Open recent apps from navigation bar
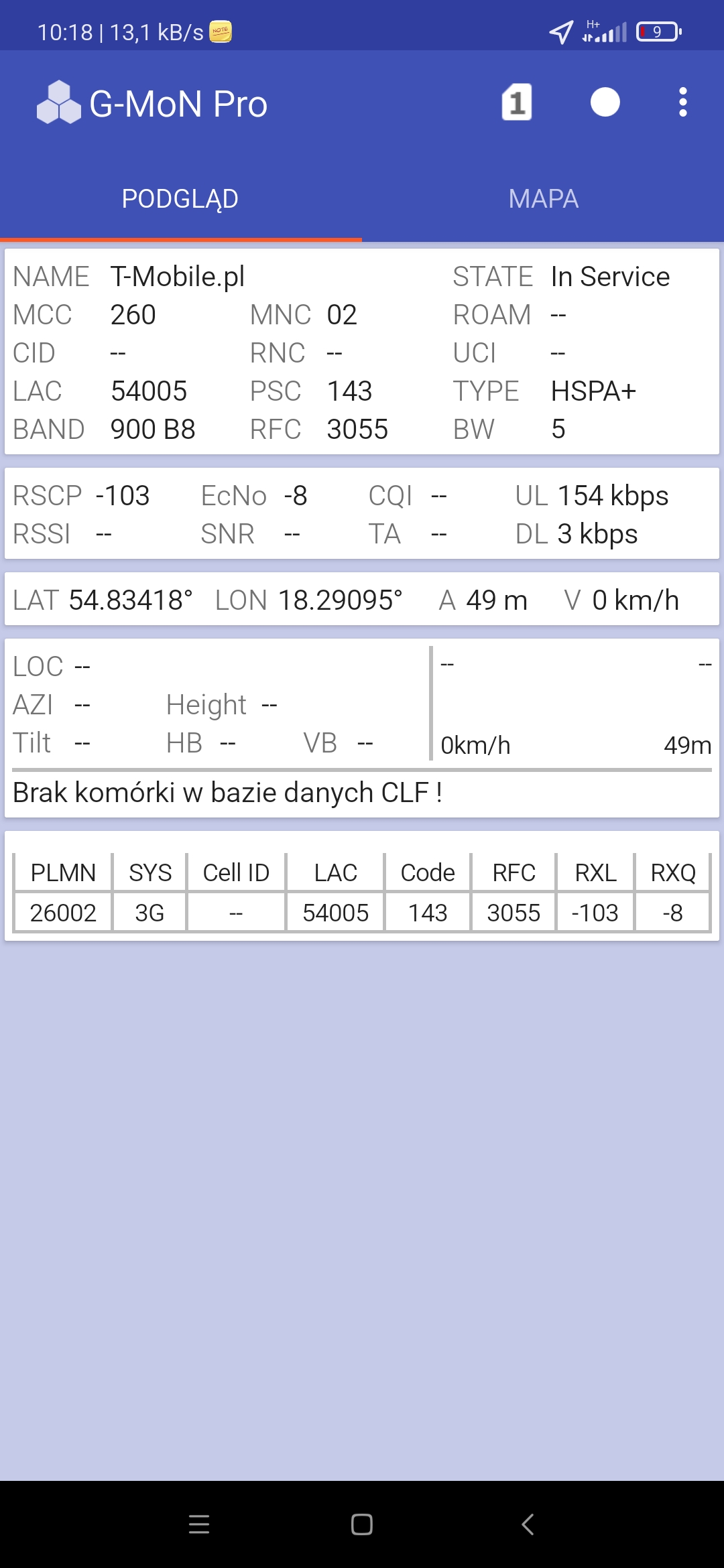 click(199, 1524)
